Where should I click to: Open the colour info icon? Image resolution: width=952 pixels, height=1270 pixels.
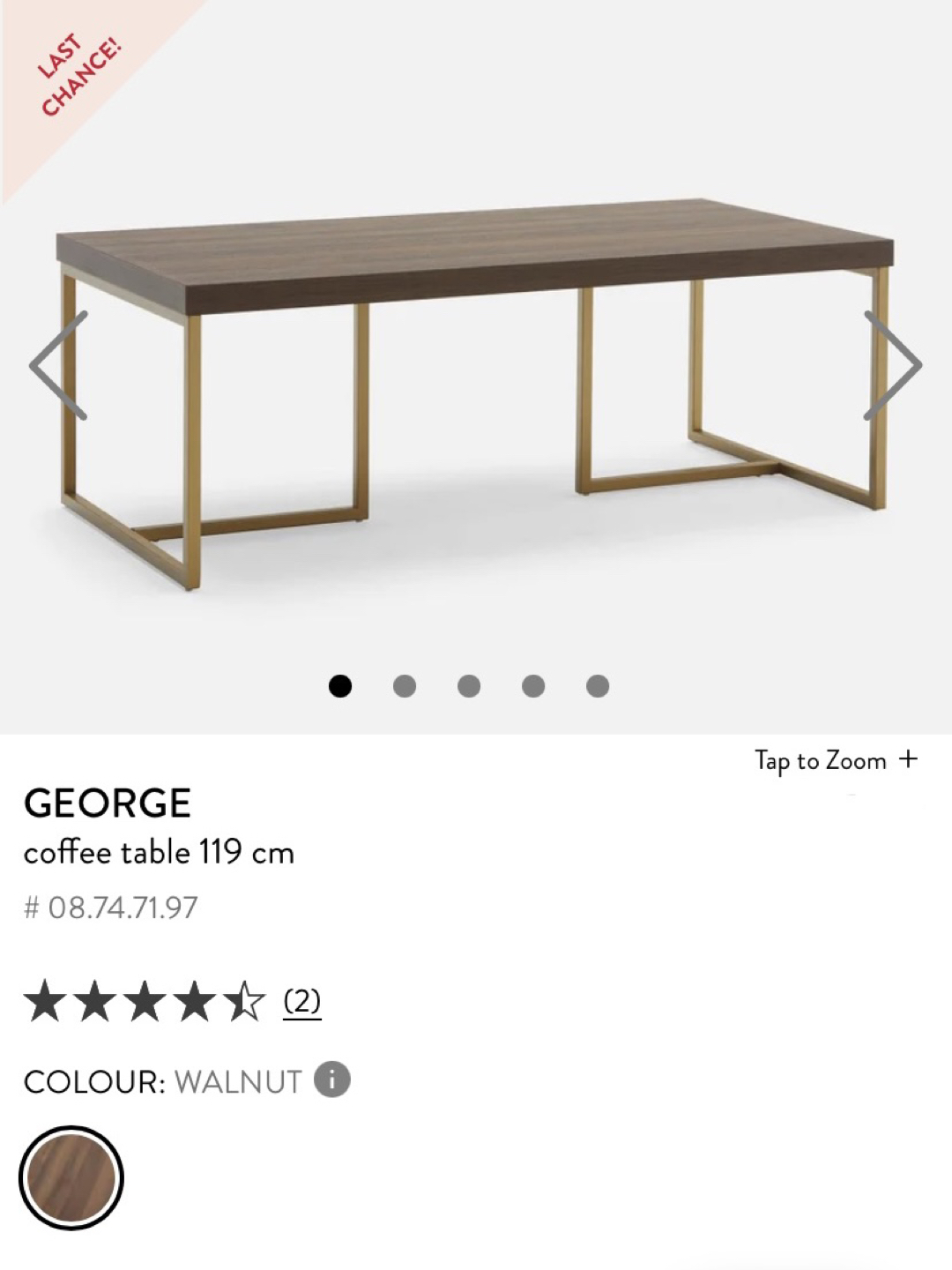pos(332,1079)
